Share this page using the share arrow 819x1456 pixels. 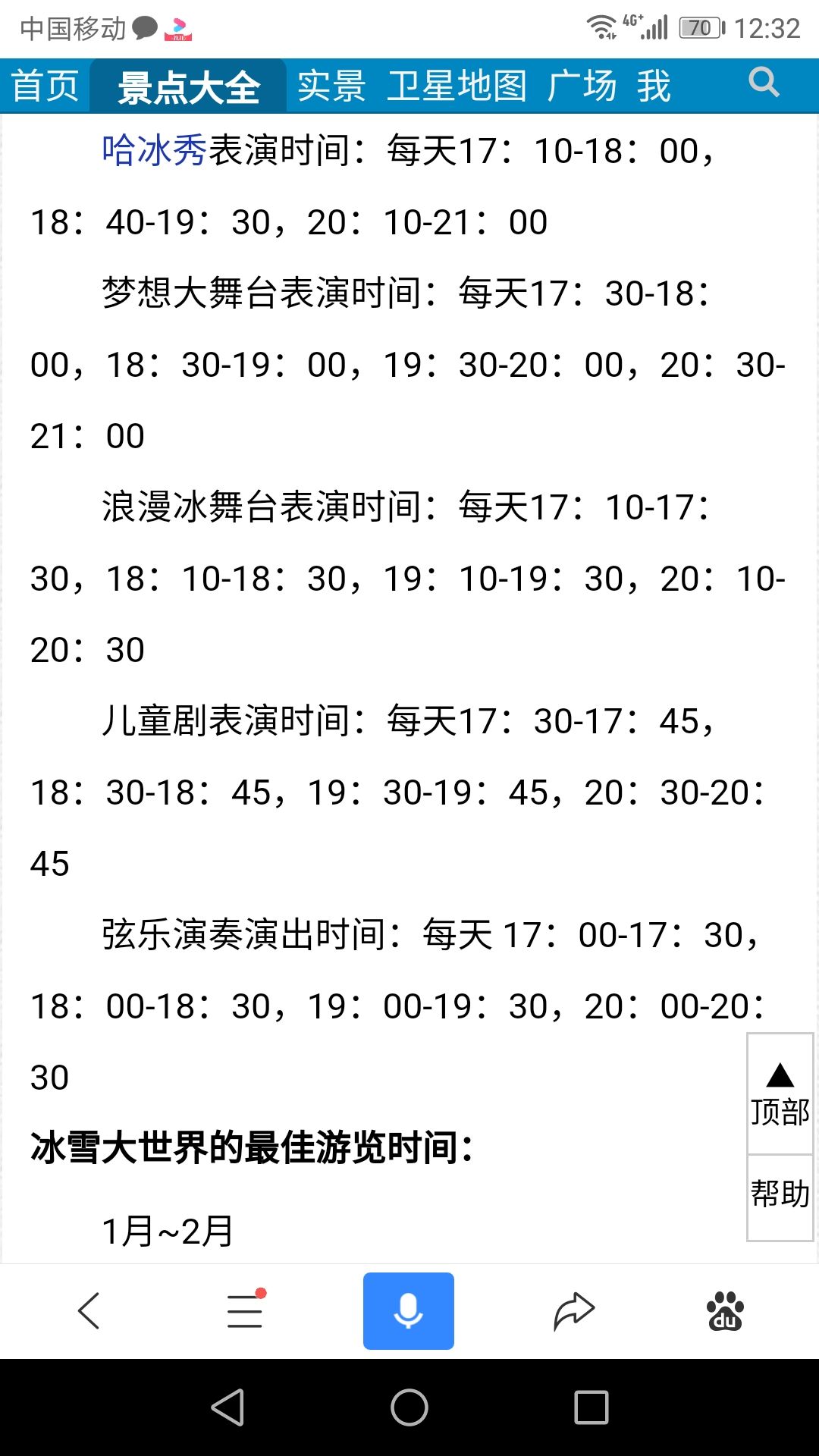[x=574, y=1311]
